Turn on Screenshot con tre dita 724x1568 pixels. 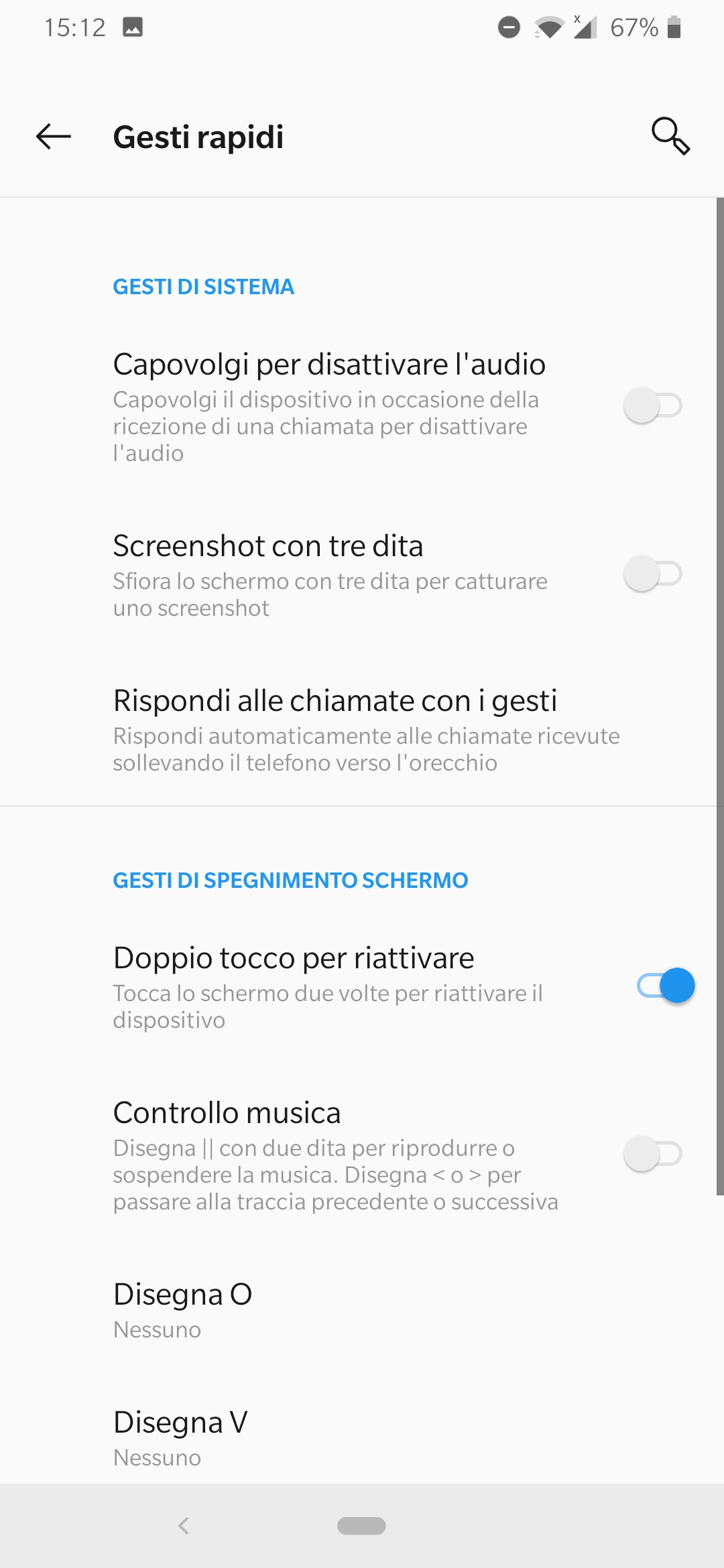pos(652,574)
